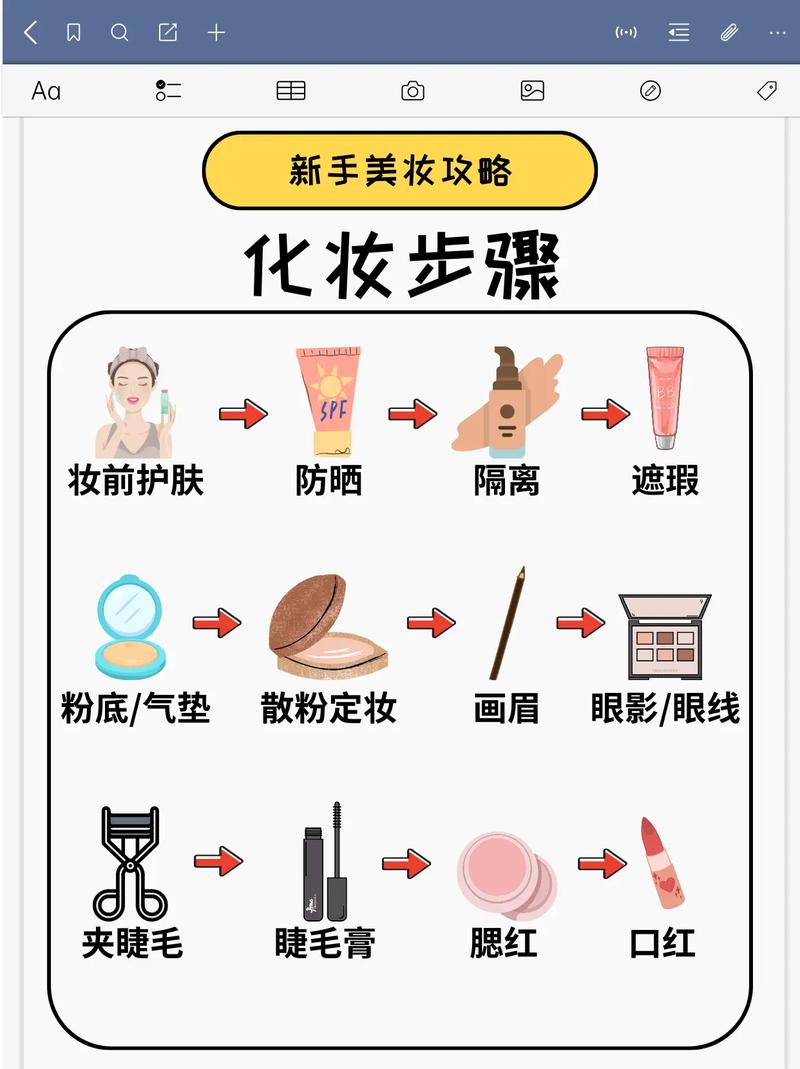Viewport: 800px width, 1069px height.
Task: Create a new note with the plus
Action: click(216, 32)
